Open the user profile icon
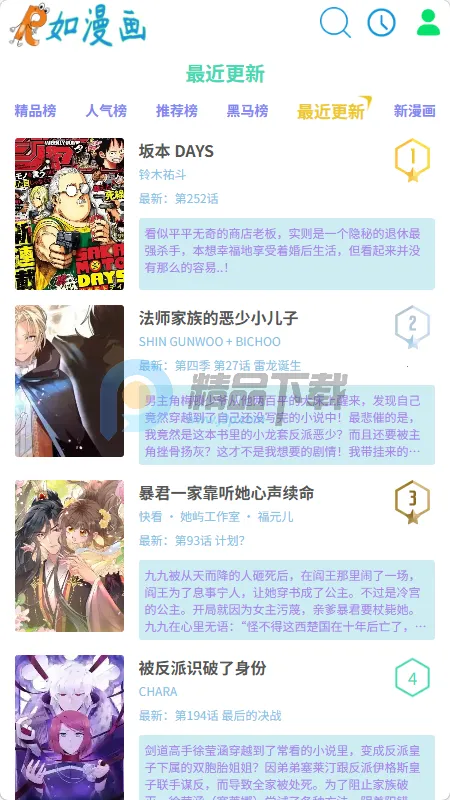The width and height of the screenshot is (450, 800). click(428, 23)
